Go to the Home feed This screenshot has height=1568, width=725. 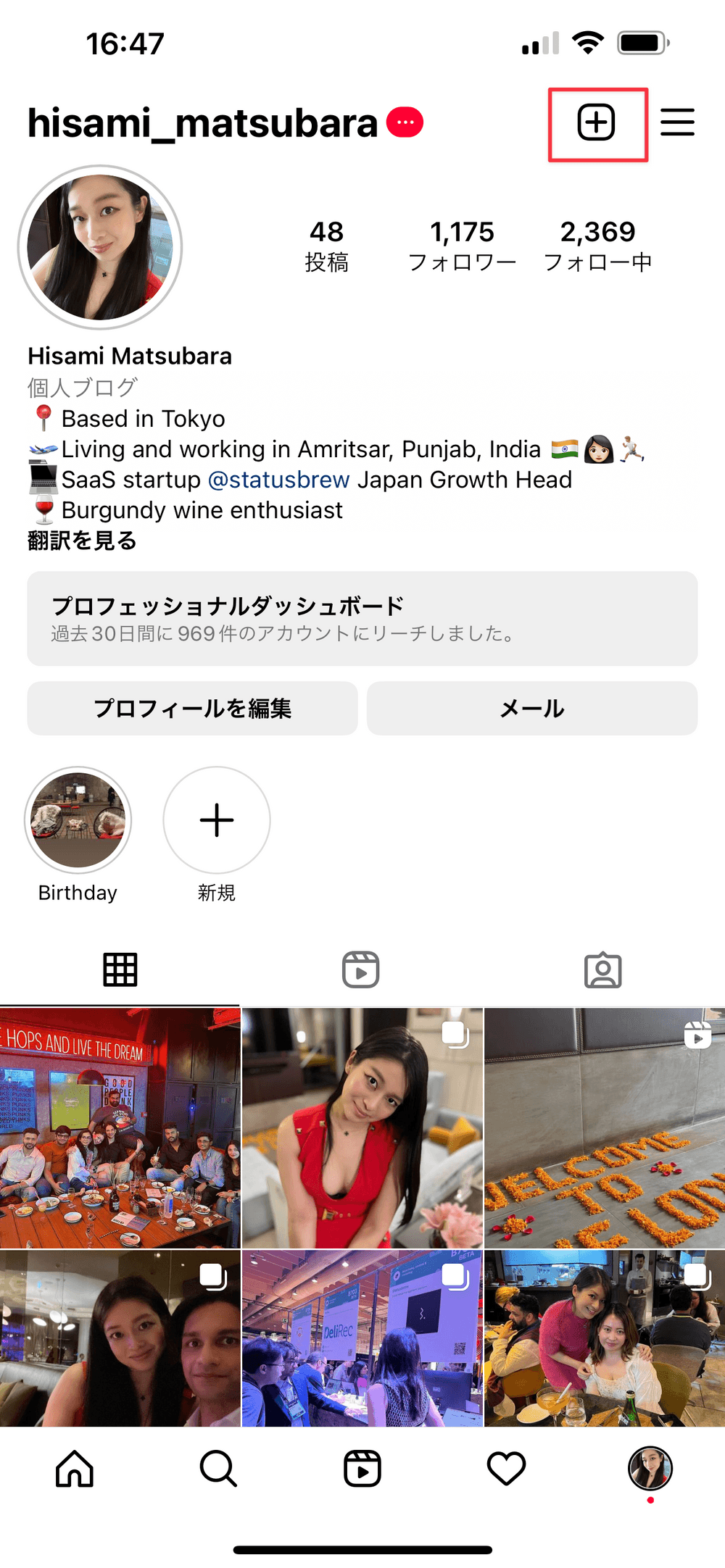(x=75, y=1469)
